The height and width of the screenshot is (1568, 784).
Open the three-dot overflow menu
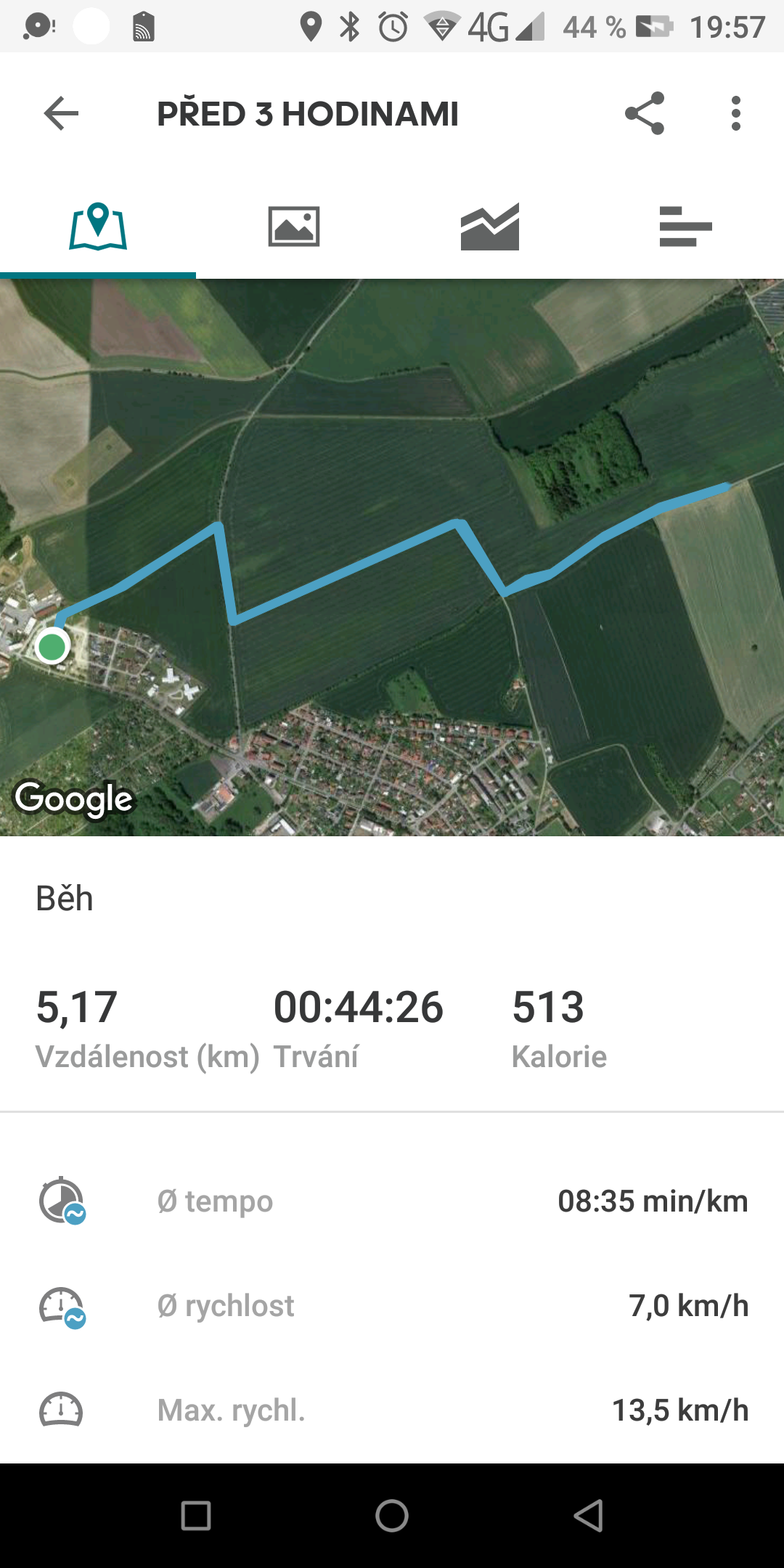736,113
